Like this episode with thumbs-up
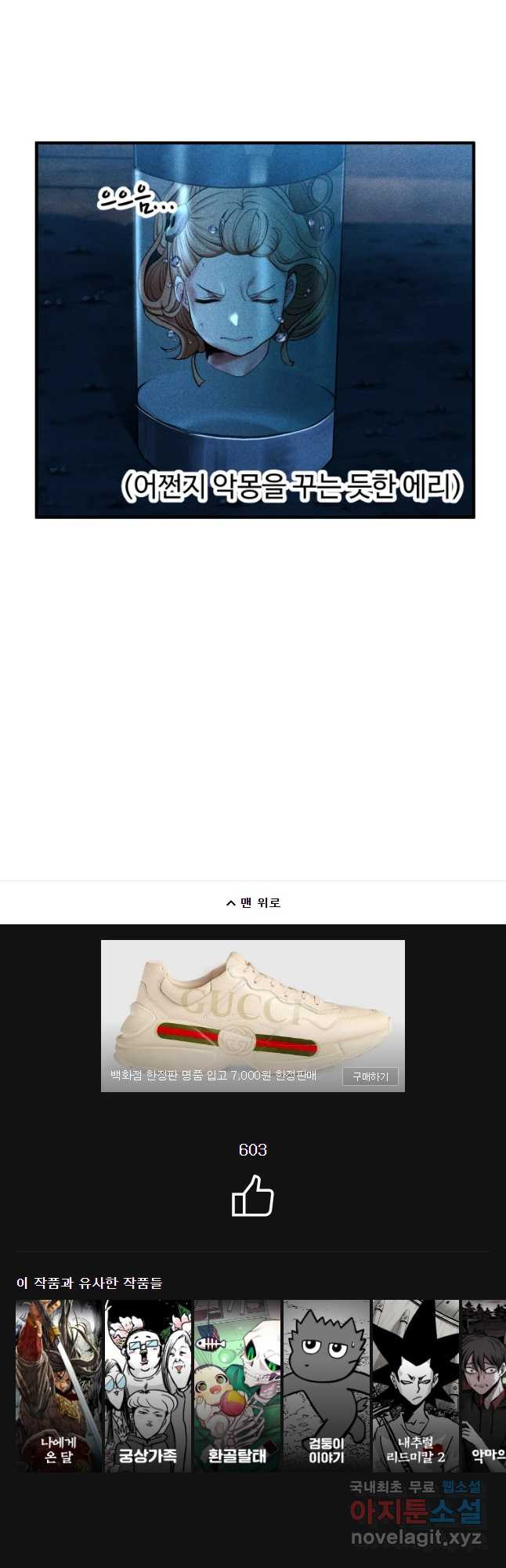 [x=253, y=1196]
